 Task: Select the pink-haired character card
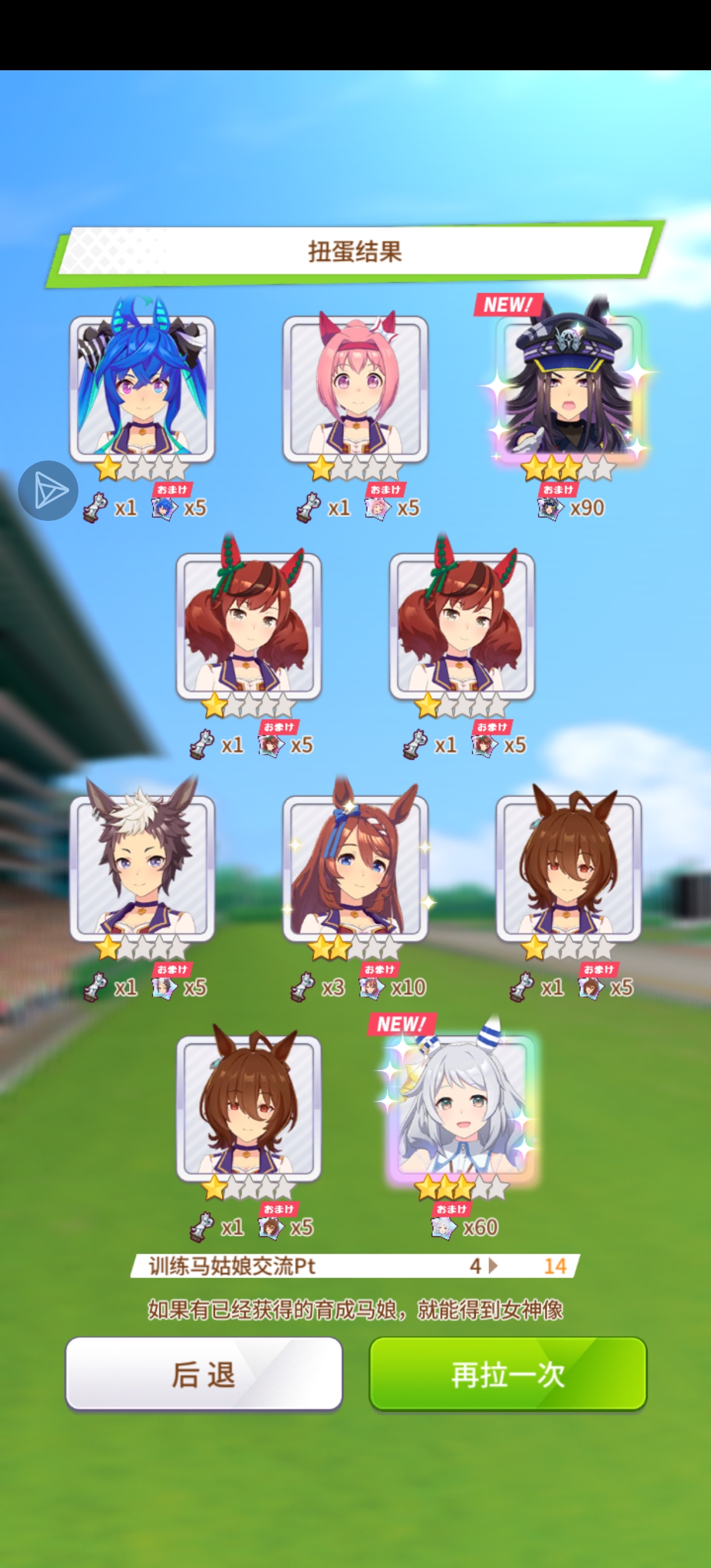coord(355,389)
